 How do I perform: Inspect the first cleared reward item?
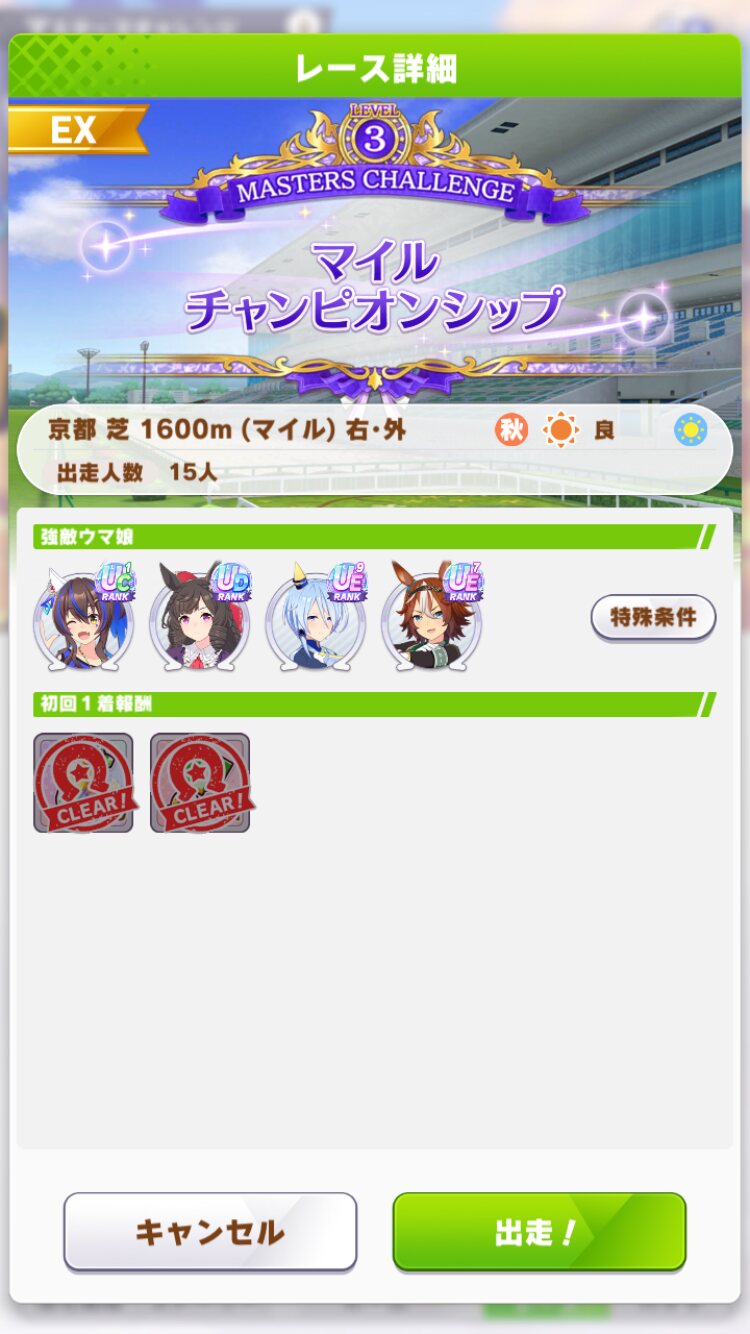click(x=84, y=783)
